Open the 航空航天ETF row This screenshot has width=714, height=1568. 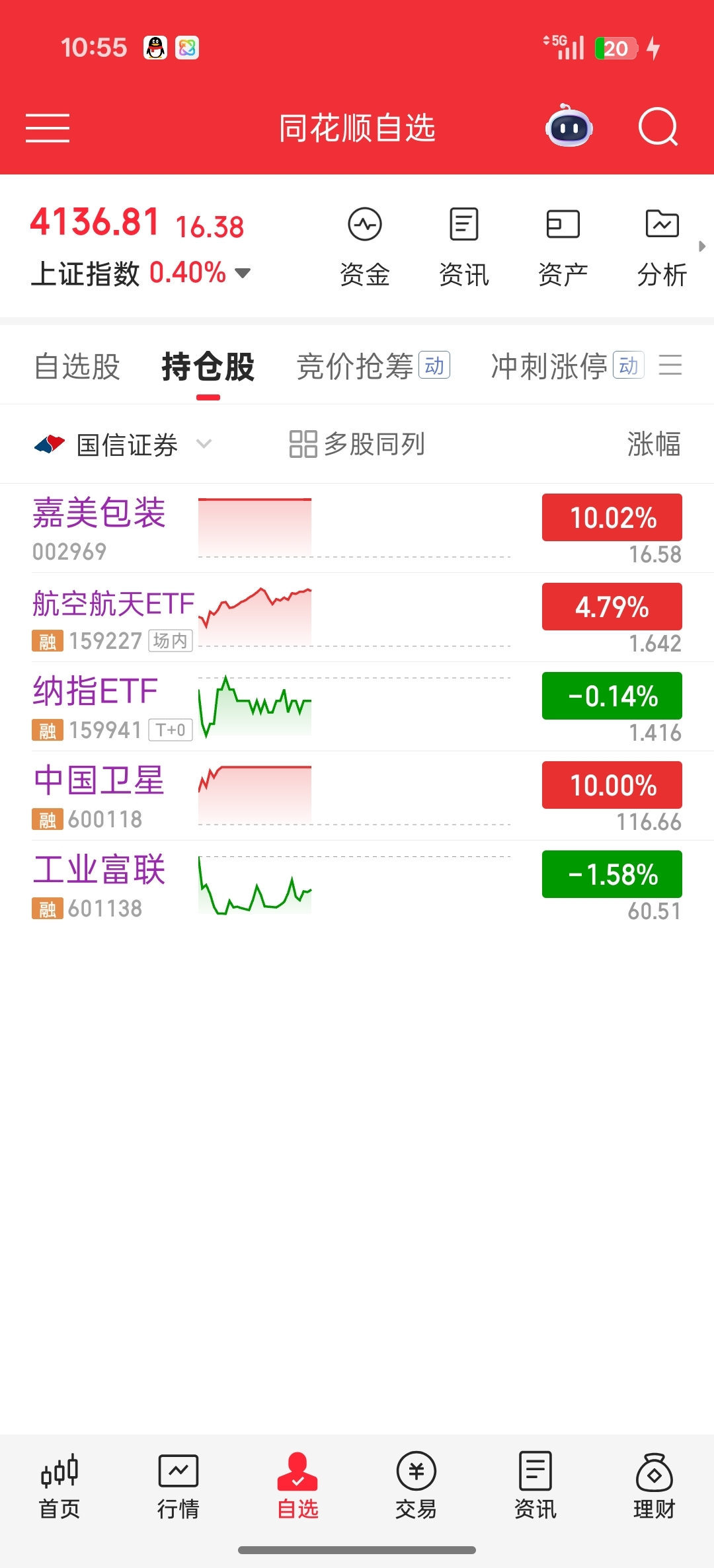click(x=357, y=618)
